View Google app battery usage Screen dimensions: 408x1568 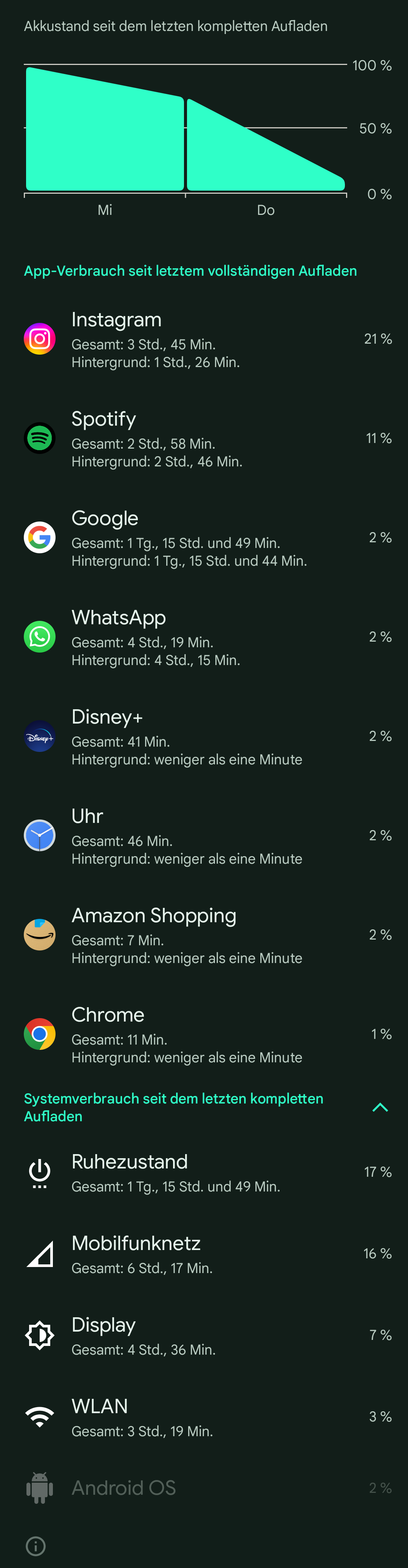point(204,537)
